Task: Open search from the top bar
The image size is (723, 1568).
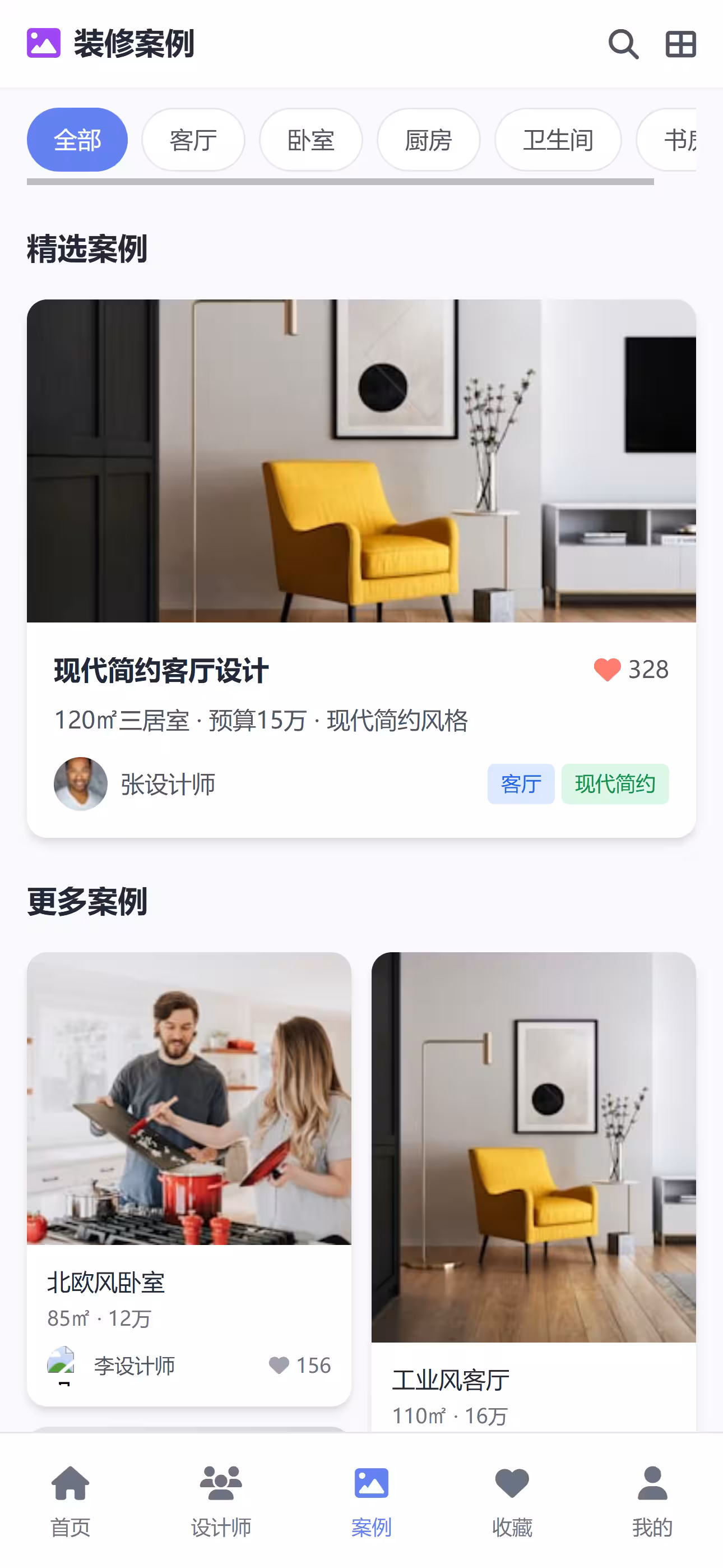Action: (x=623, y=44)
